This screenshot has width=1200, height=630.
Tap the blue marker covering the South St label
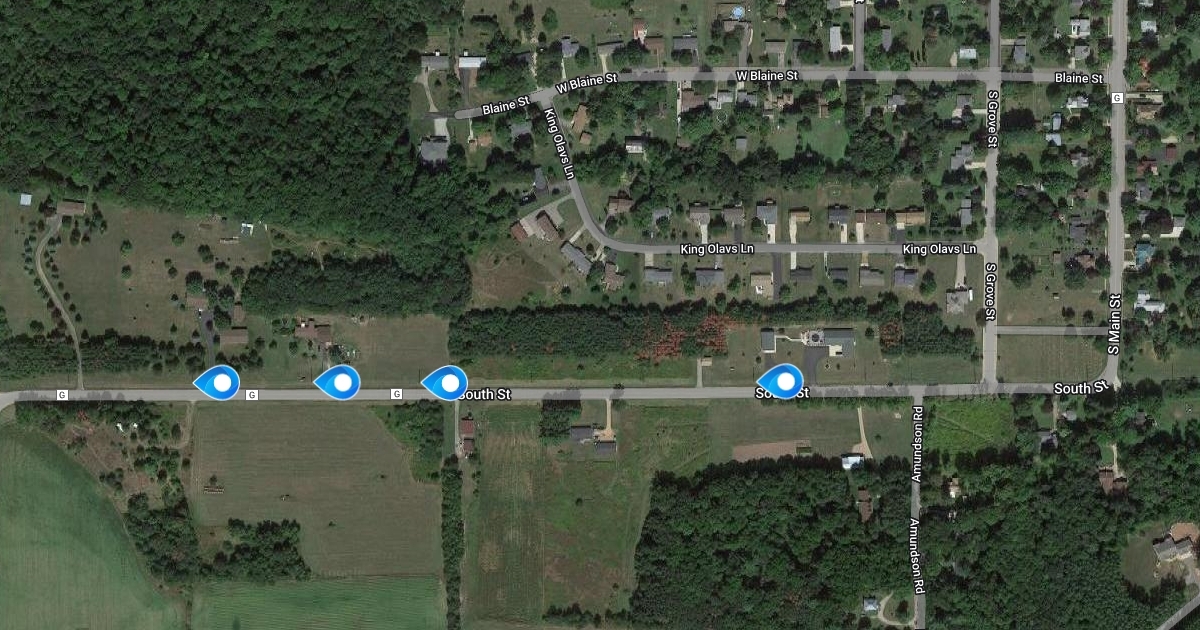point(784,382)
